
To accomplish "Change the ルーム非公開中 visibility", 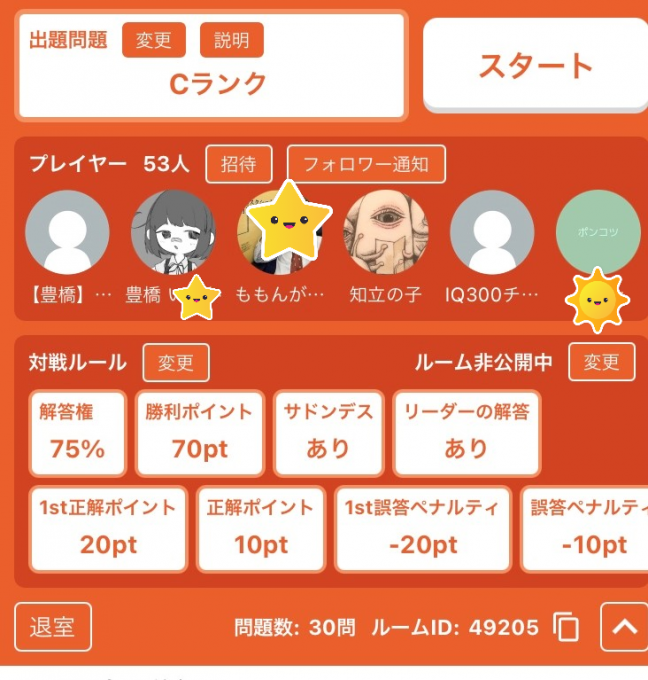I will (601, 362).
